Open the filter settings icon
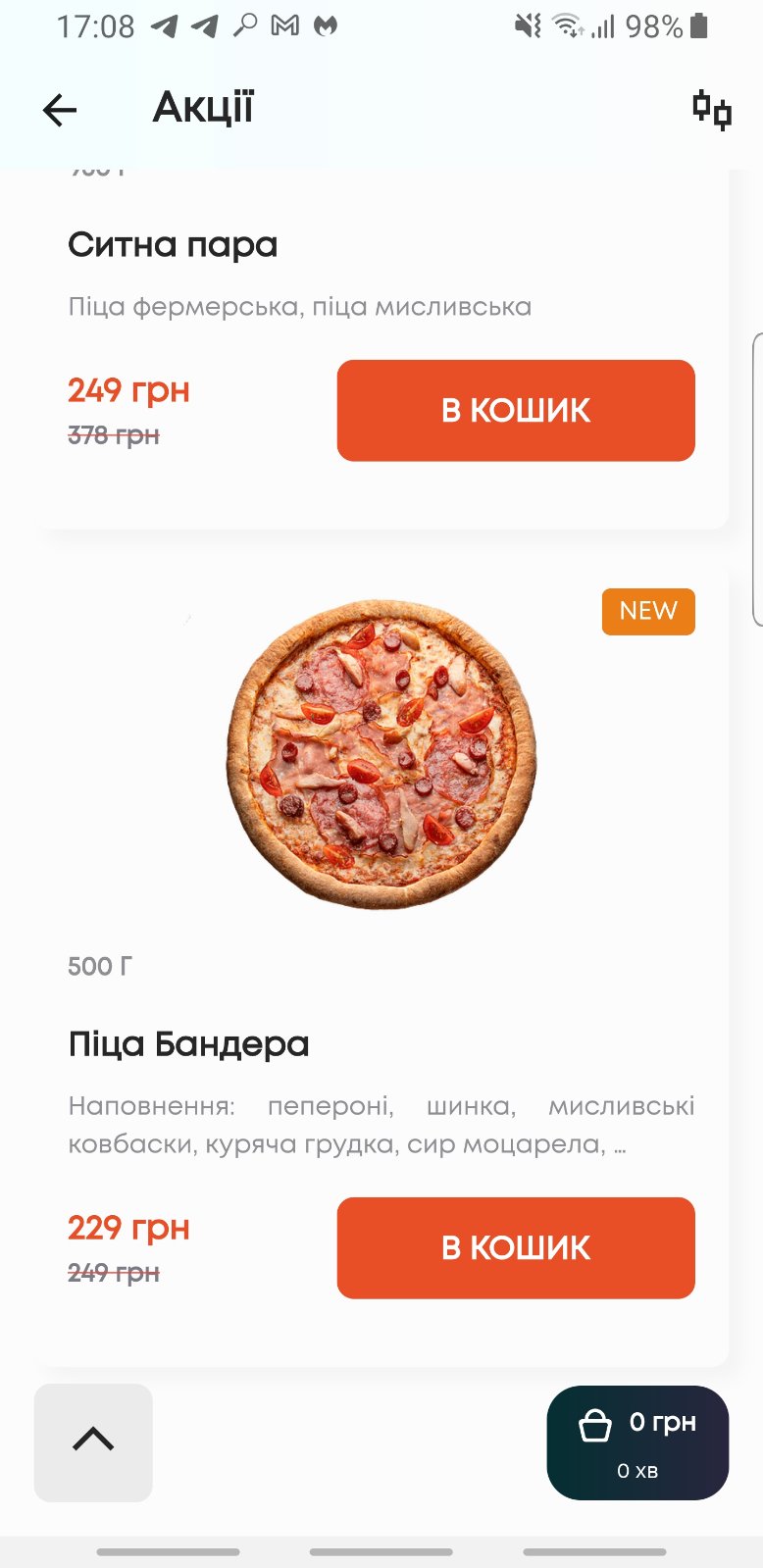This screenshot has width=763, height=1568. (x=711, y=110)
